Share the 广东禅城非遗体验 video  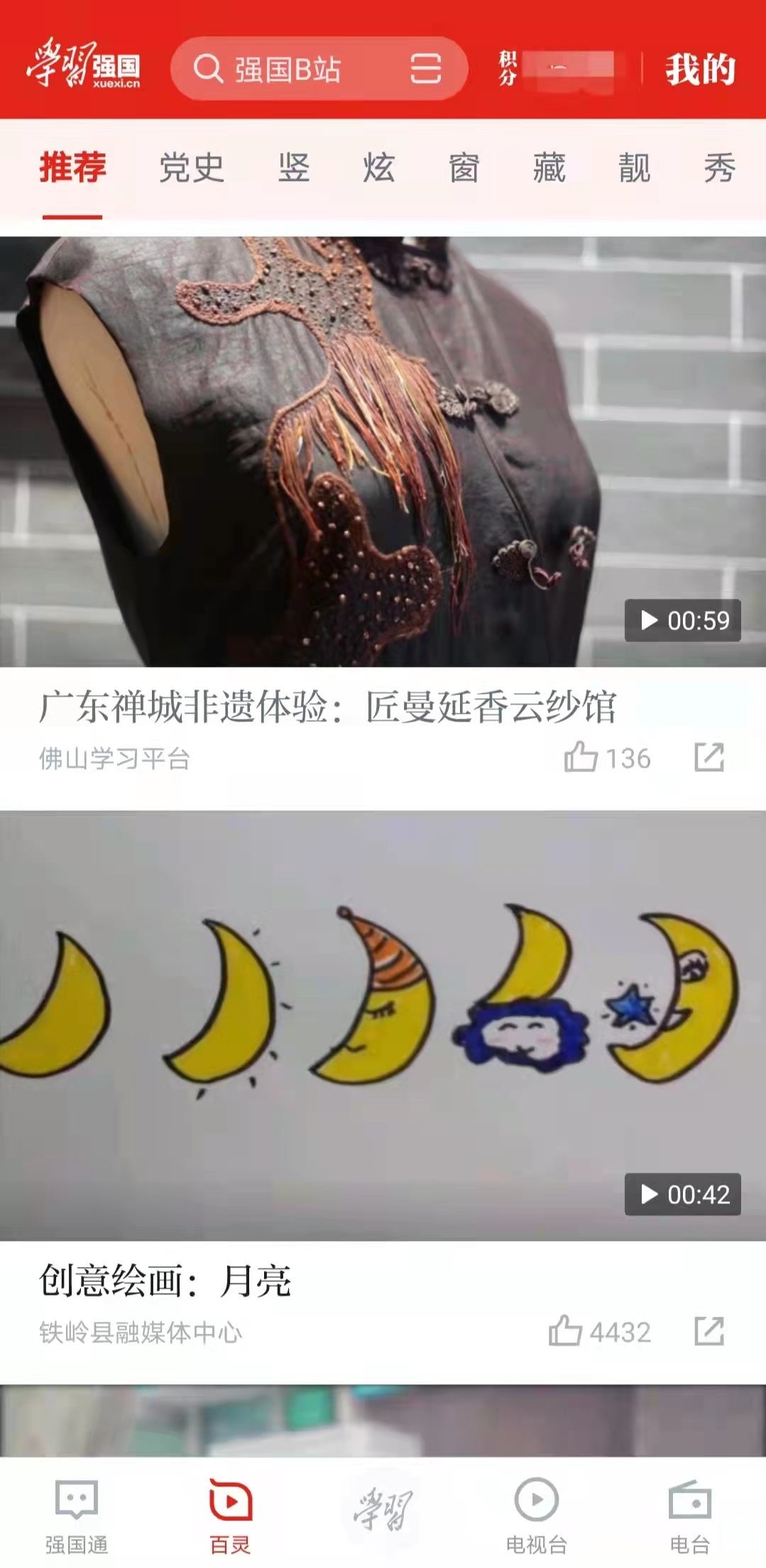pos(709,758)
